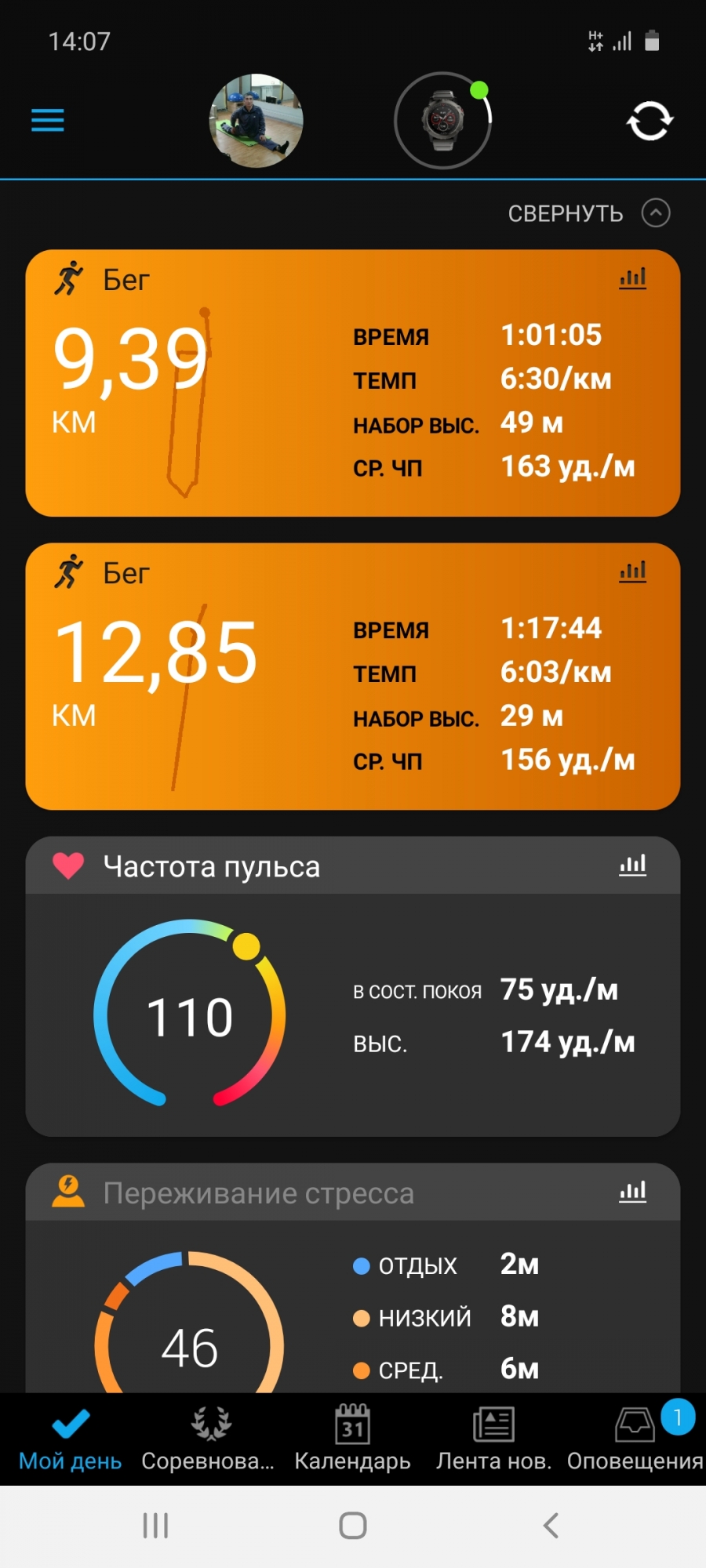Image resolution: width=706 pixels, height=1568 pixels.
Task: View chart for the 9,39 km run
Action: (632, 278)
